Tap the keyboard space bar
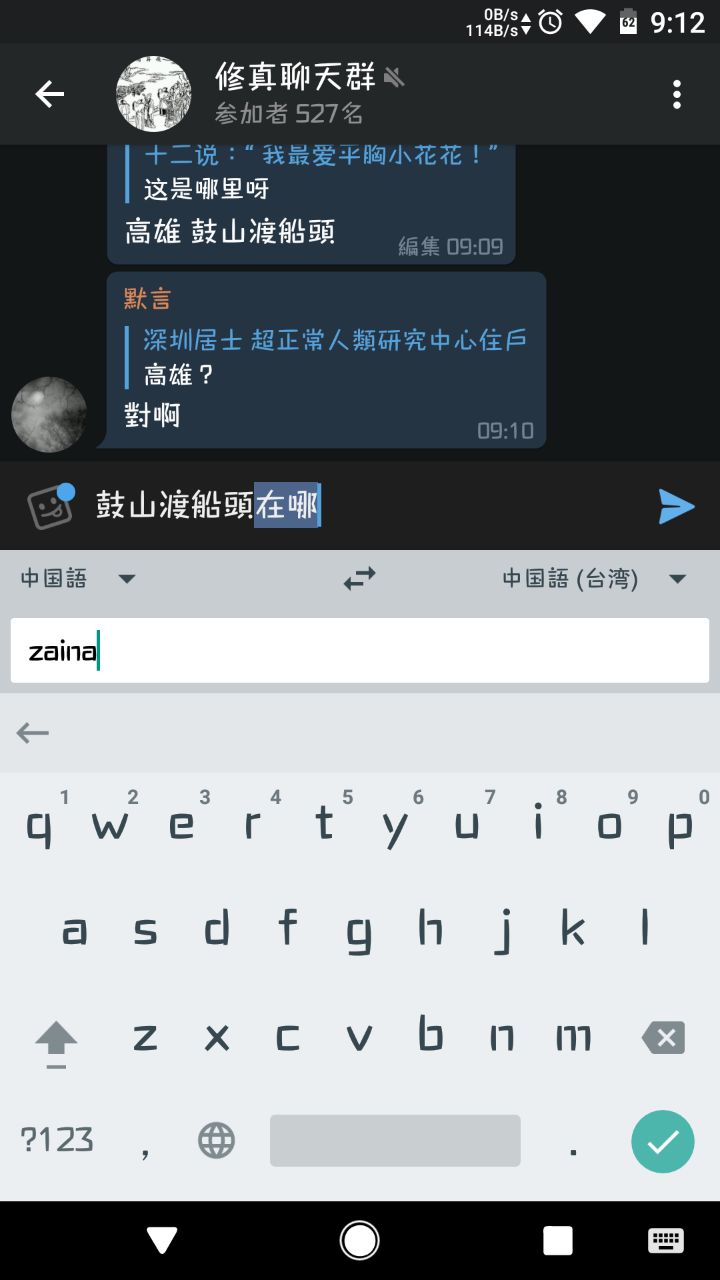The width and height of the screenshot is (720, 1280). pyautogui.click(x=395, y=1140)
